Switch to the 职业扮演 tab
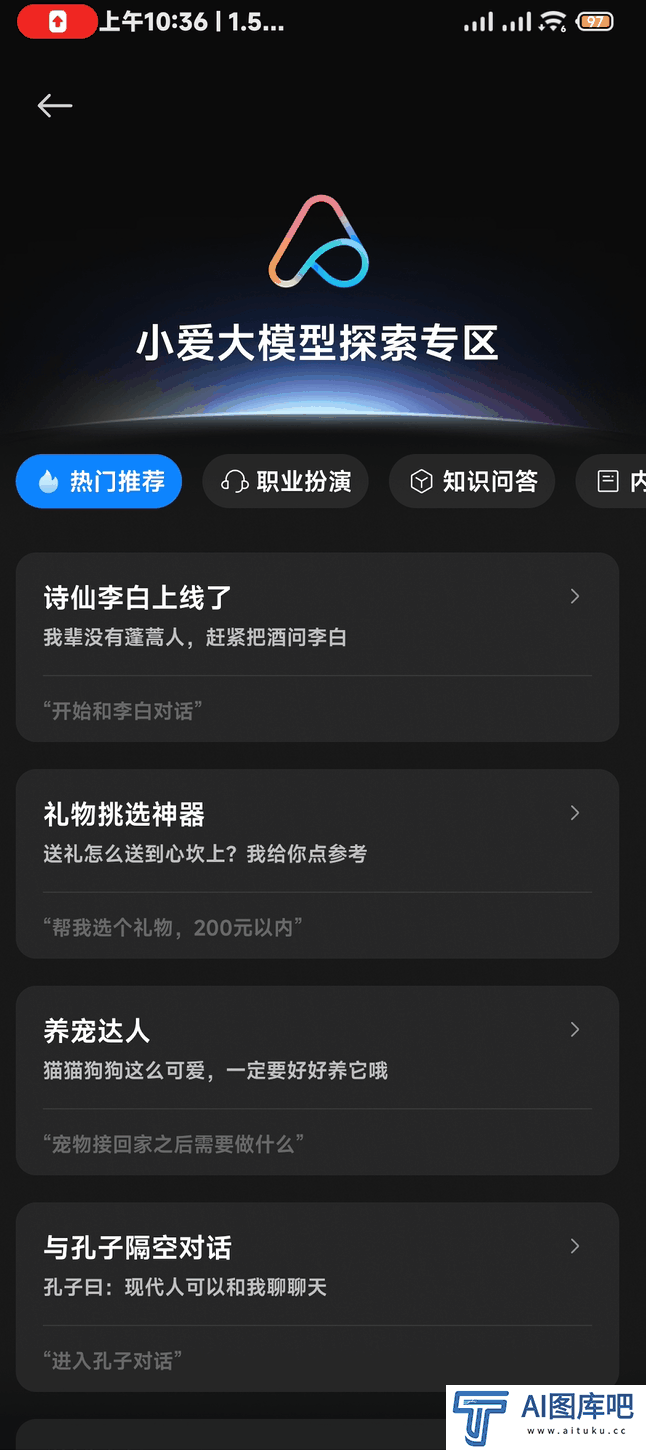Screen dimensions: 646x1450 (x=286, y=481)
